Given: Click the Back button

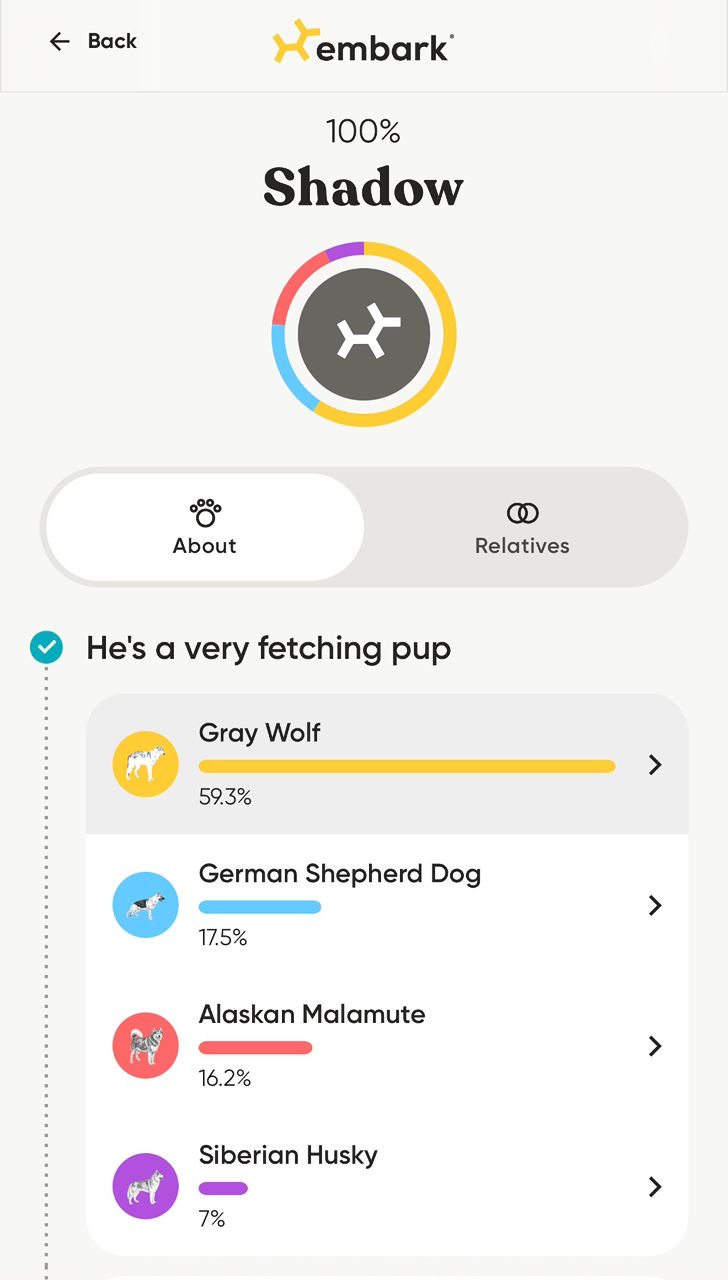Looking at the screenshot, I should click(x=92, y=41).
